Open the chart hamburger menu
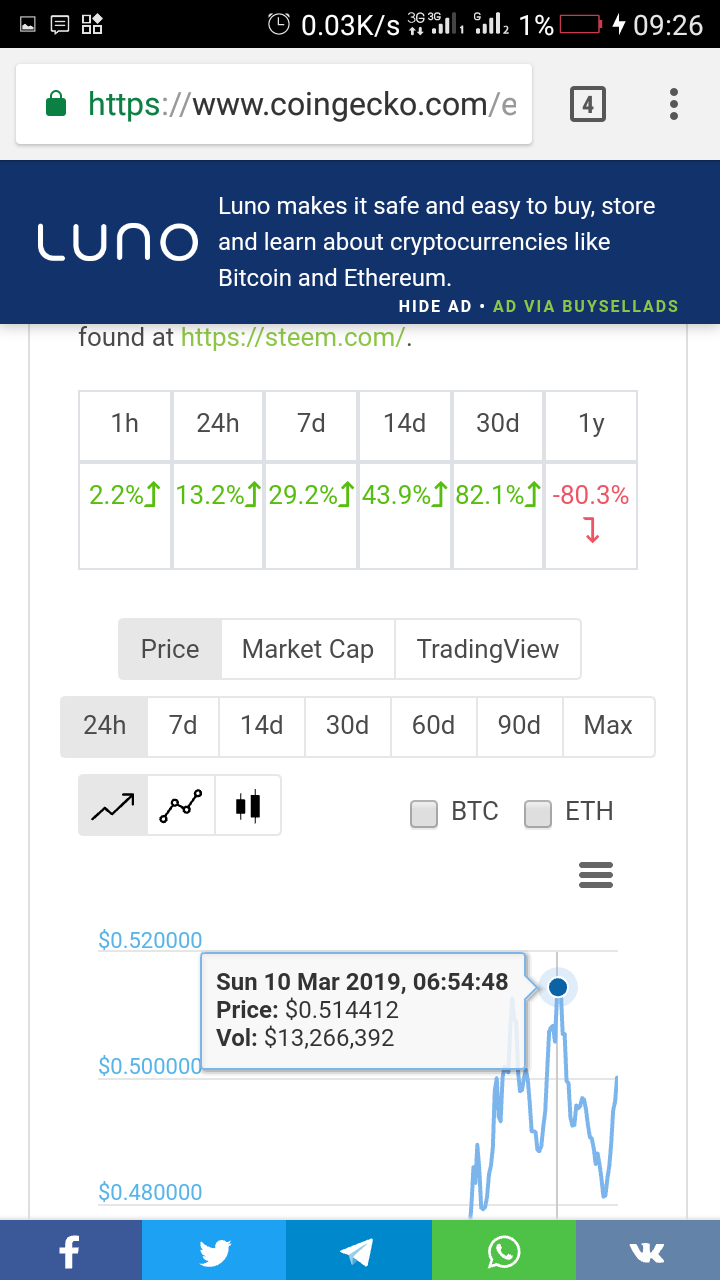Screen dimensions: 720x1280 [x=596, y=875]
